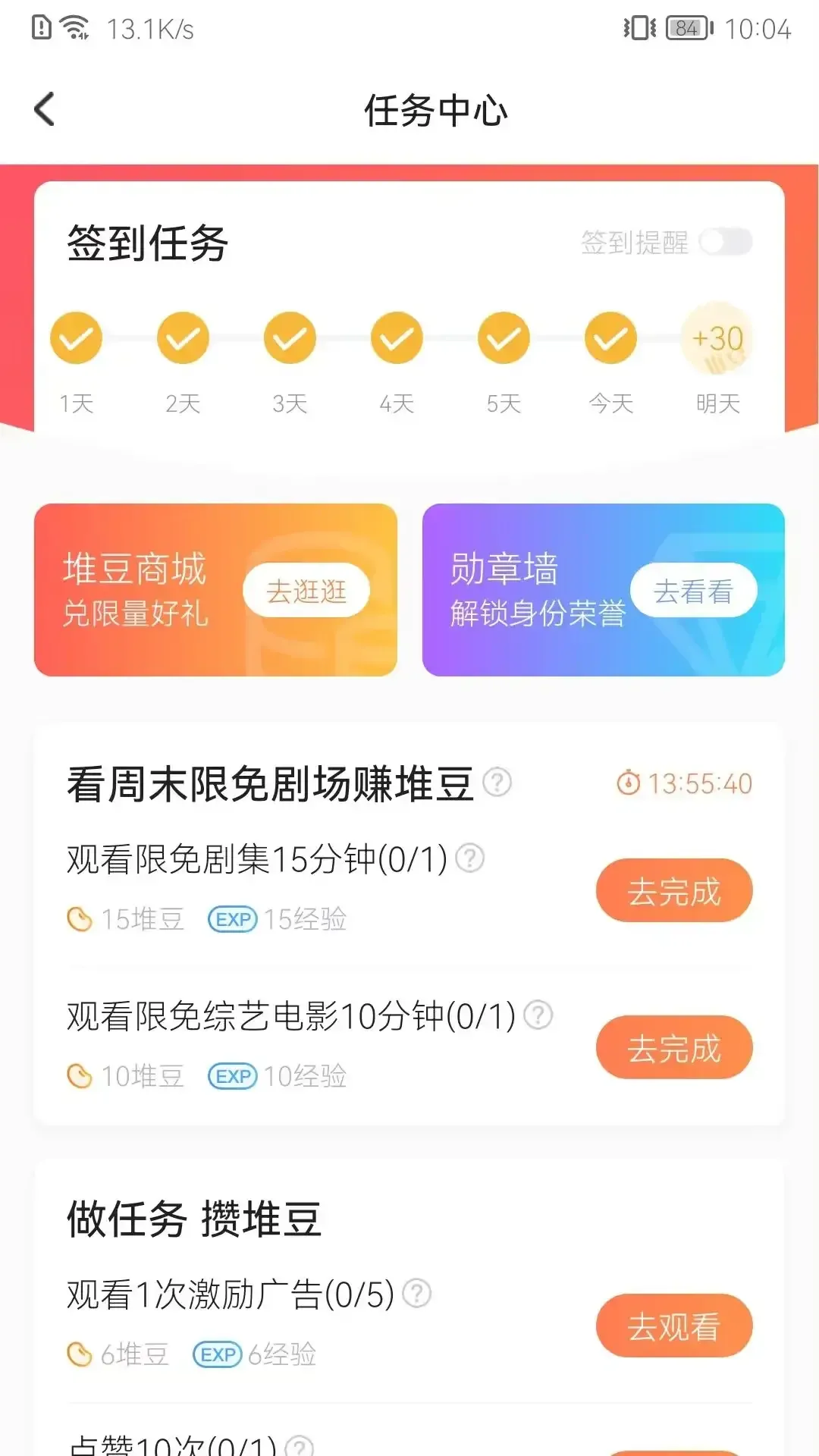Tap the +30 reward for 明天
Screen dimensions: 819x1456
[x=717, y=338]
